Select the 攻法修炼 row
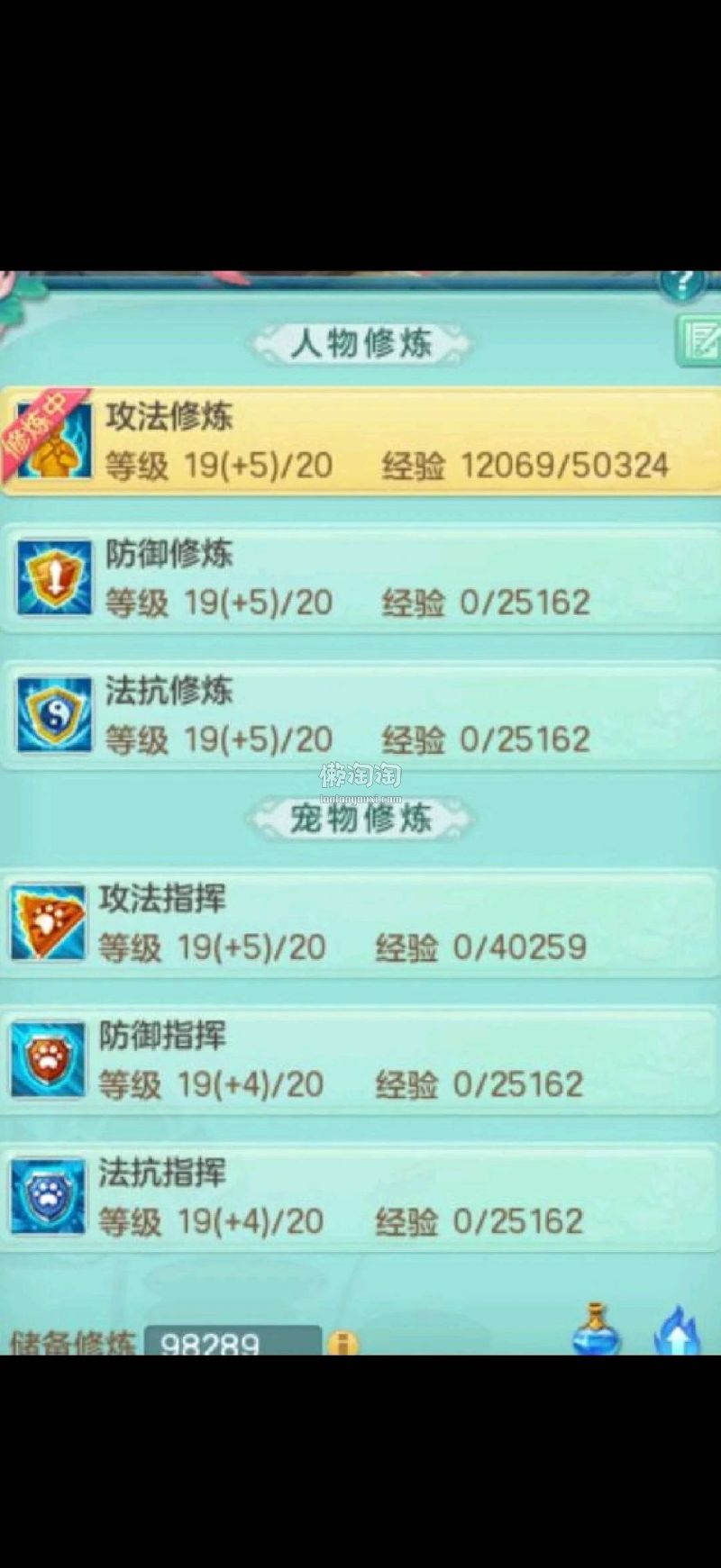 tap(360, 441)
